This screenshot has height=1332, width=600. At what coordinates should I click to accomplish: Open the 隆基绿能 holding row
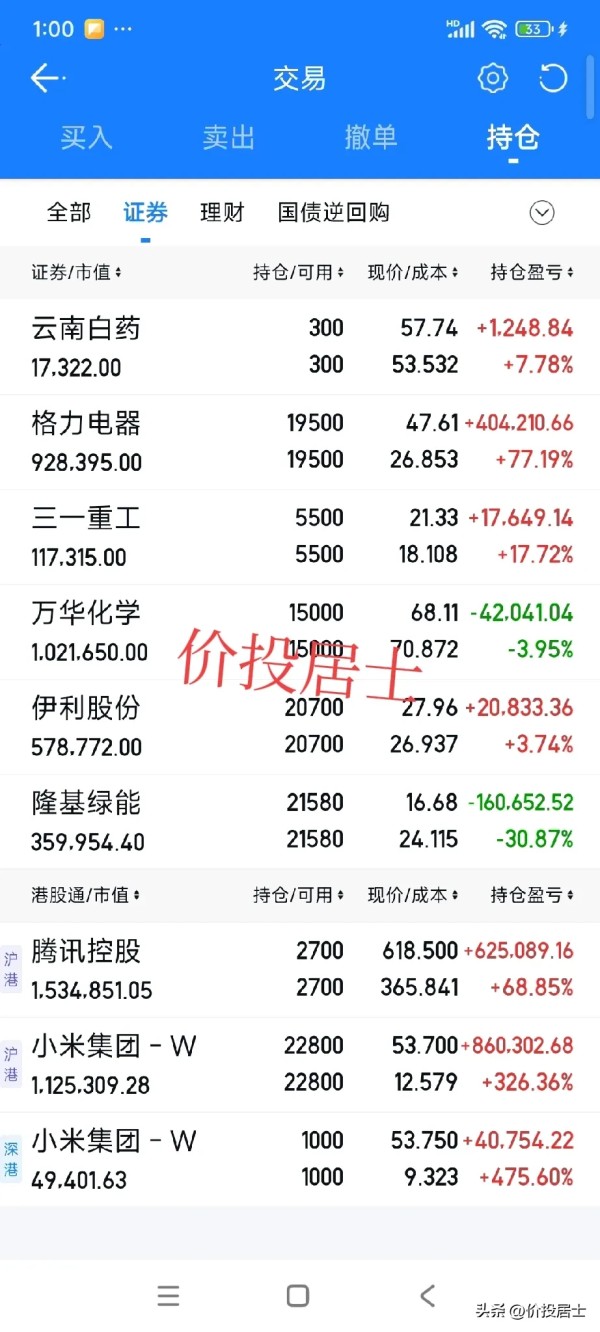click(300, 822)
